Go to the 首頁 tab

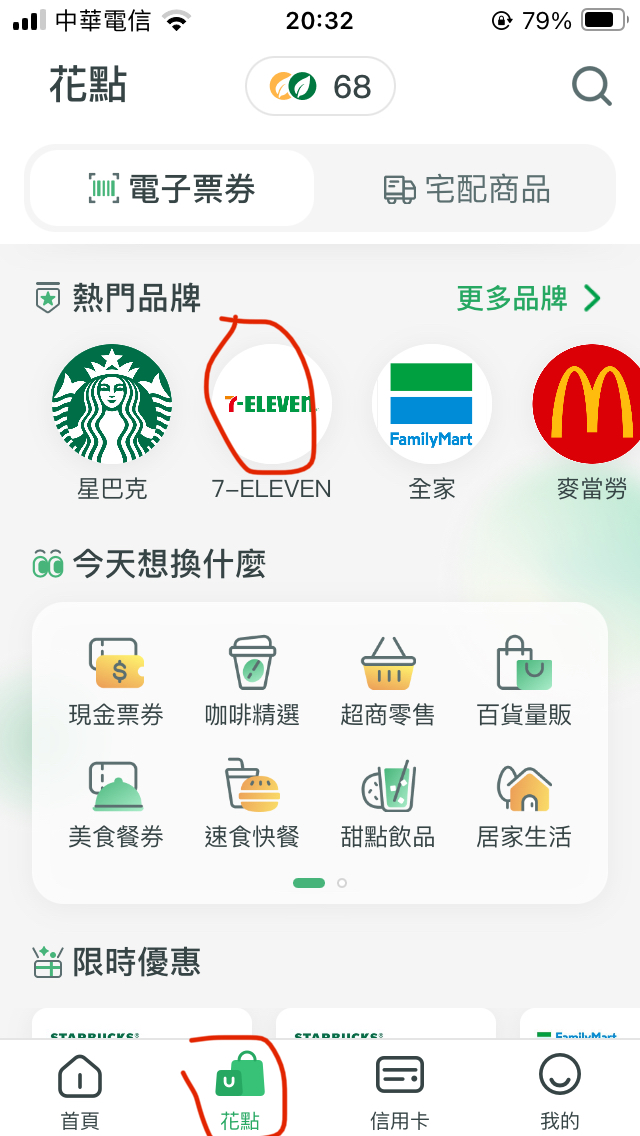(80, 1090)
